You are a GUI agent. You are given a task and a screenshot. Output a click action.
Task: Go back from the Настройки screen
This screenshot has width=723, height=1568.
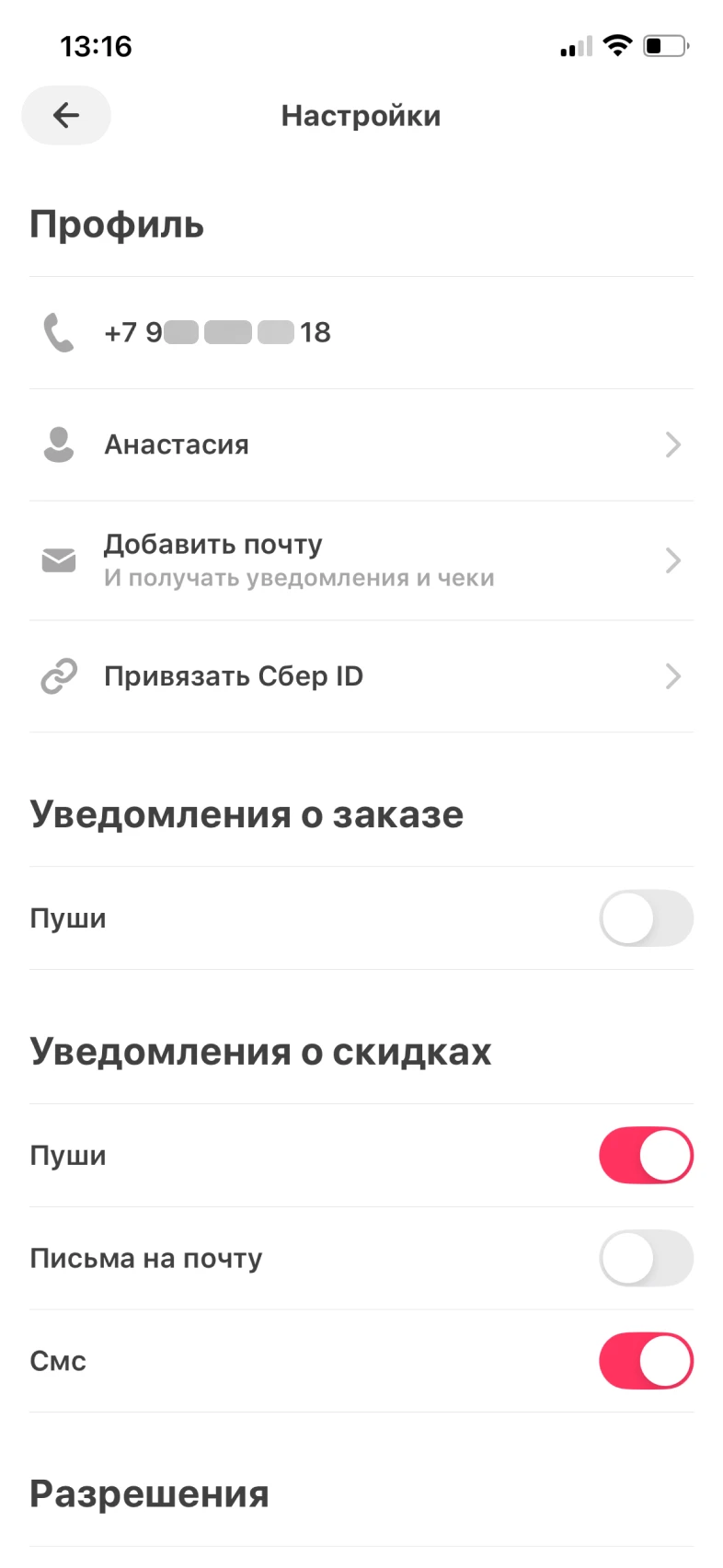(x=66, y=115)
